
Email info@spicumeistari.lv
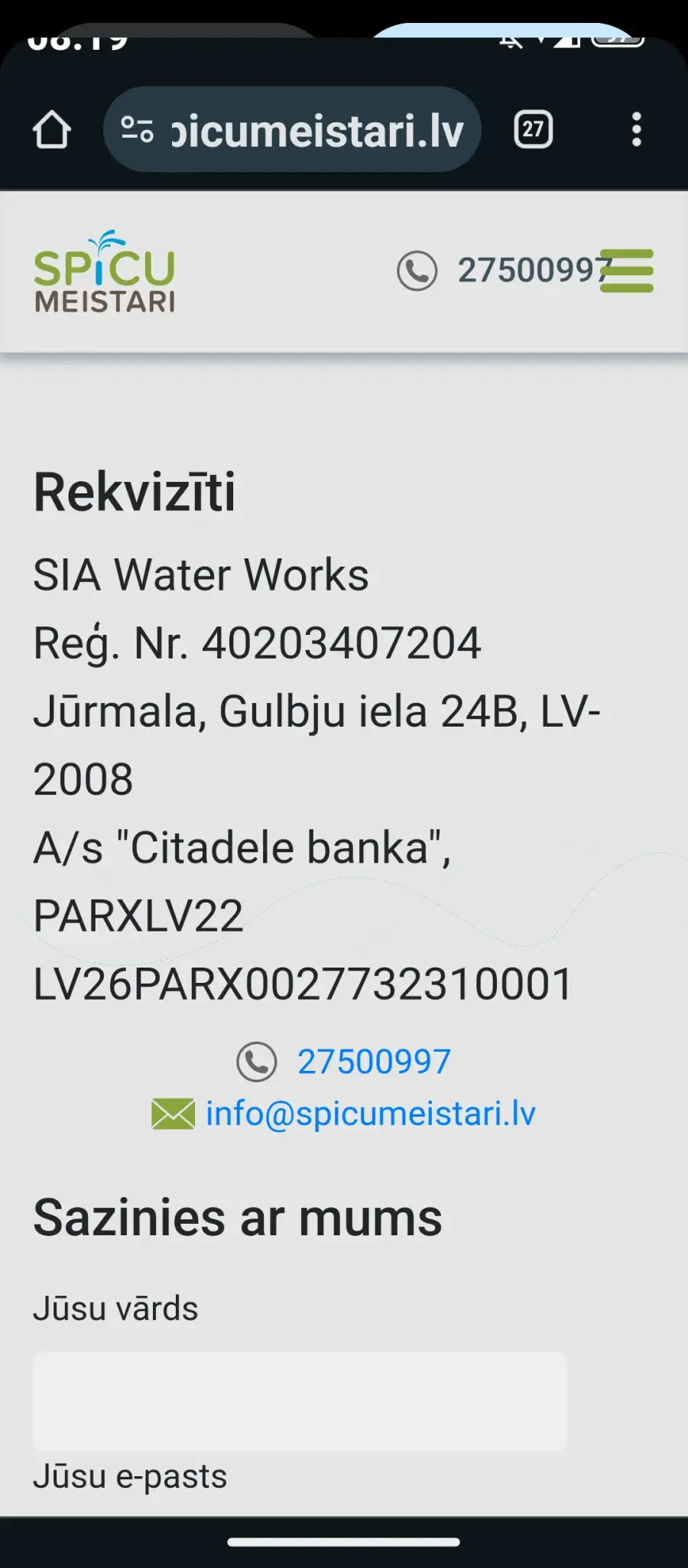(x=371, y=1114)
